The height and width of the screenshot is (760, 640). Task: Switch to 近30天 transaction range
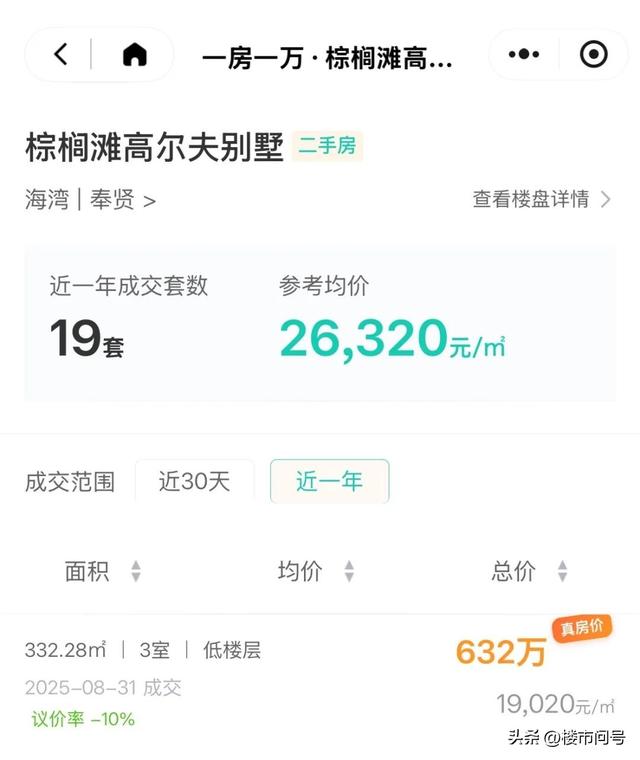tap(194, 481)
